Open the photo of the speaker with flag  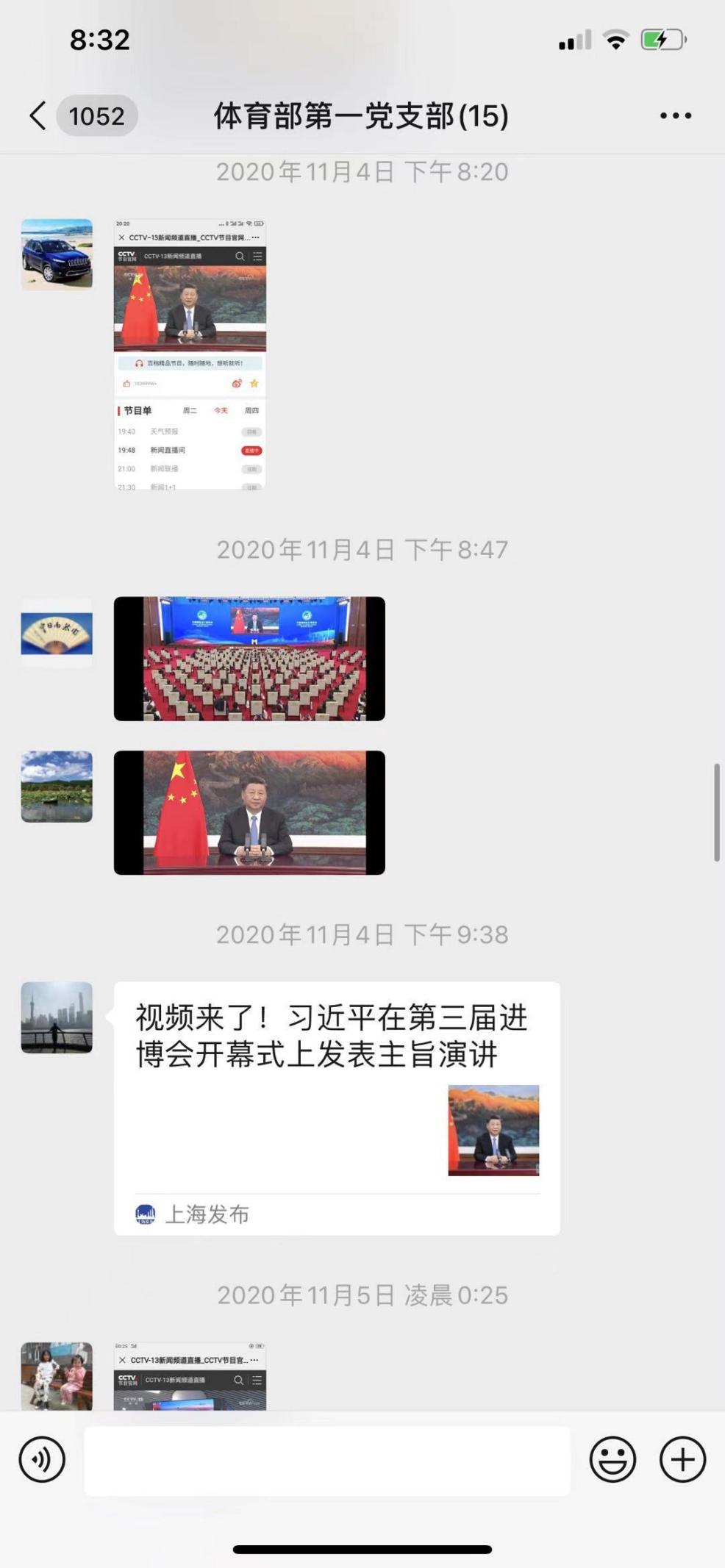(x=249, y=812)
